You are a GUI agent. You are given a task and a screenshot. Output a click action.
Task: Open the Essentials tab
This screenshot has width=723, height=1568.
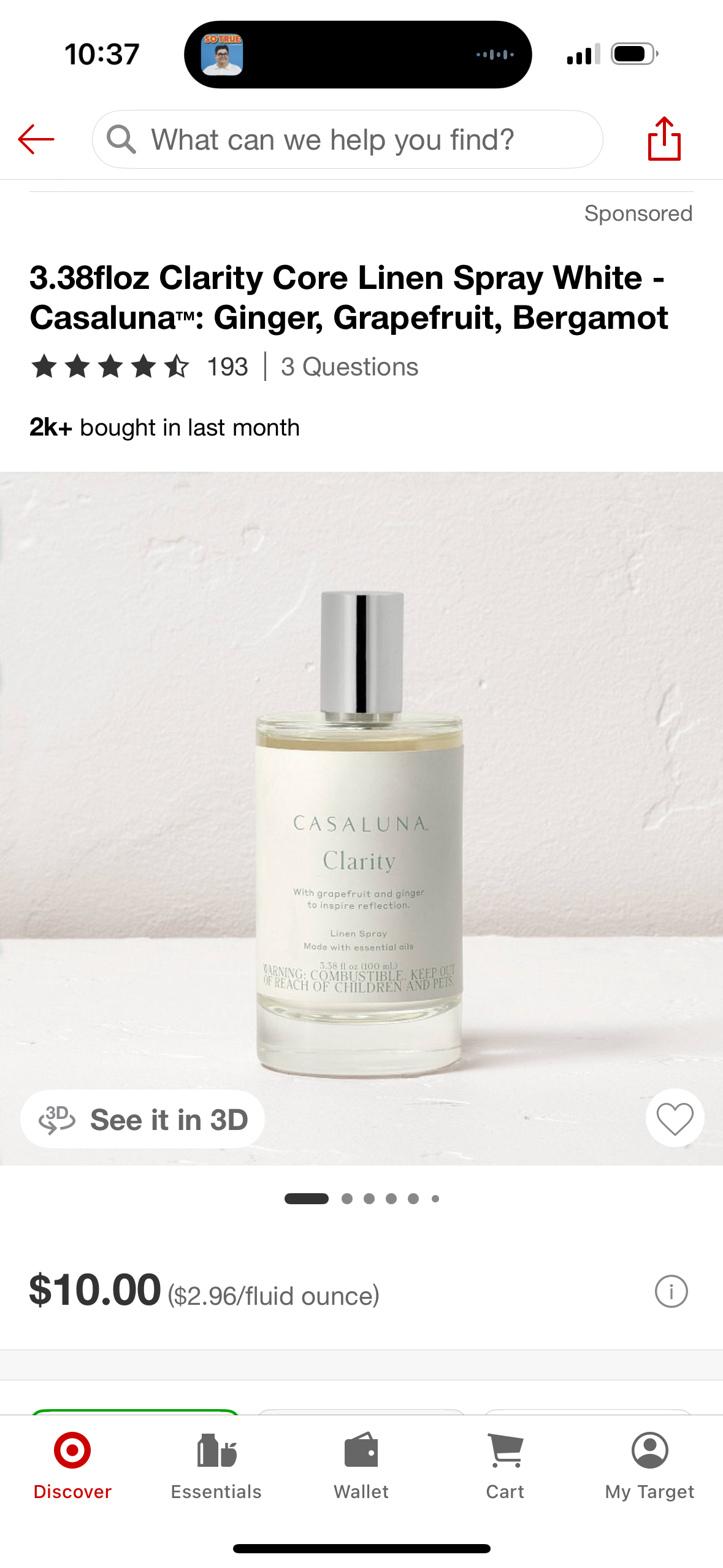click(216, 1466)
